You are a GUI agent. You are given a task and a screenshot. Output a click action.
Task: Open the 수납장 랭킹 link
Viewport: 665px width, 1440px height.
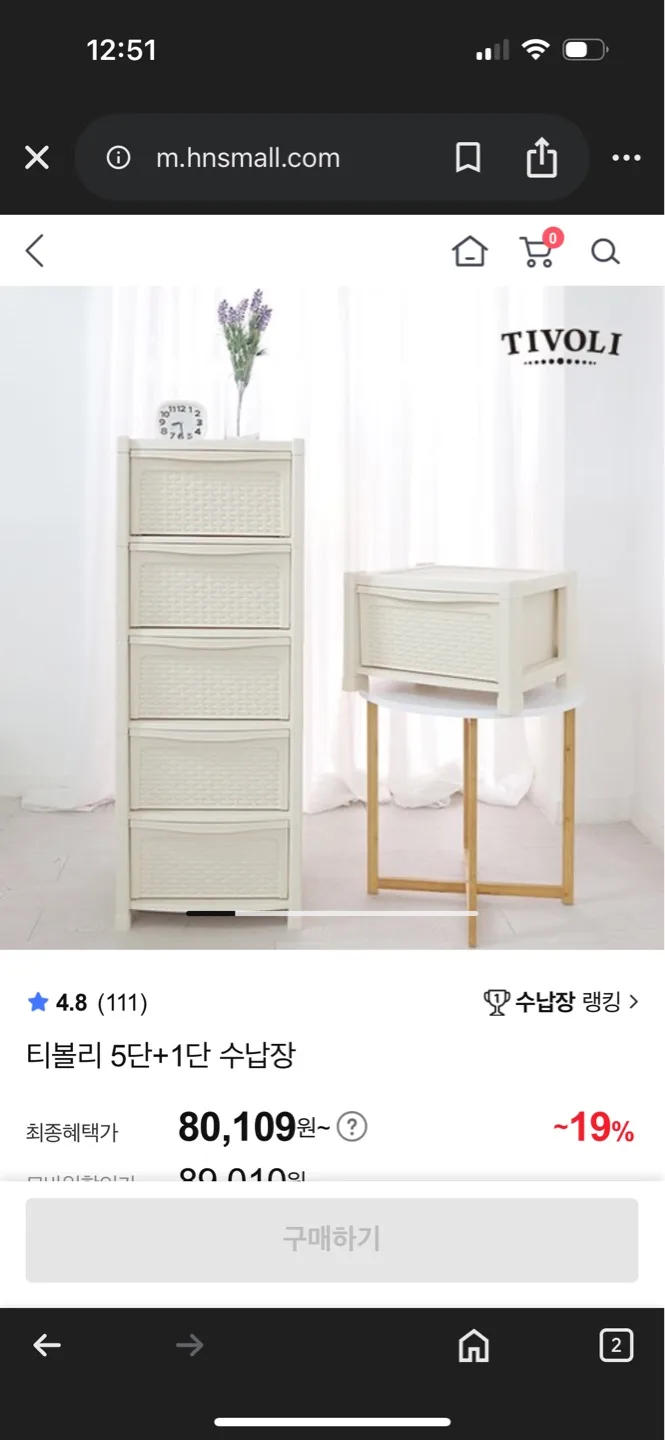coord(561,1002)
